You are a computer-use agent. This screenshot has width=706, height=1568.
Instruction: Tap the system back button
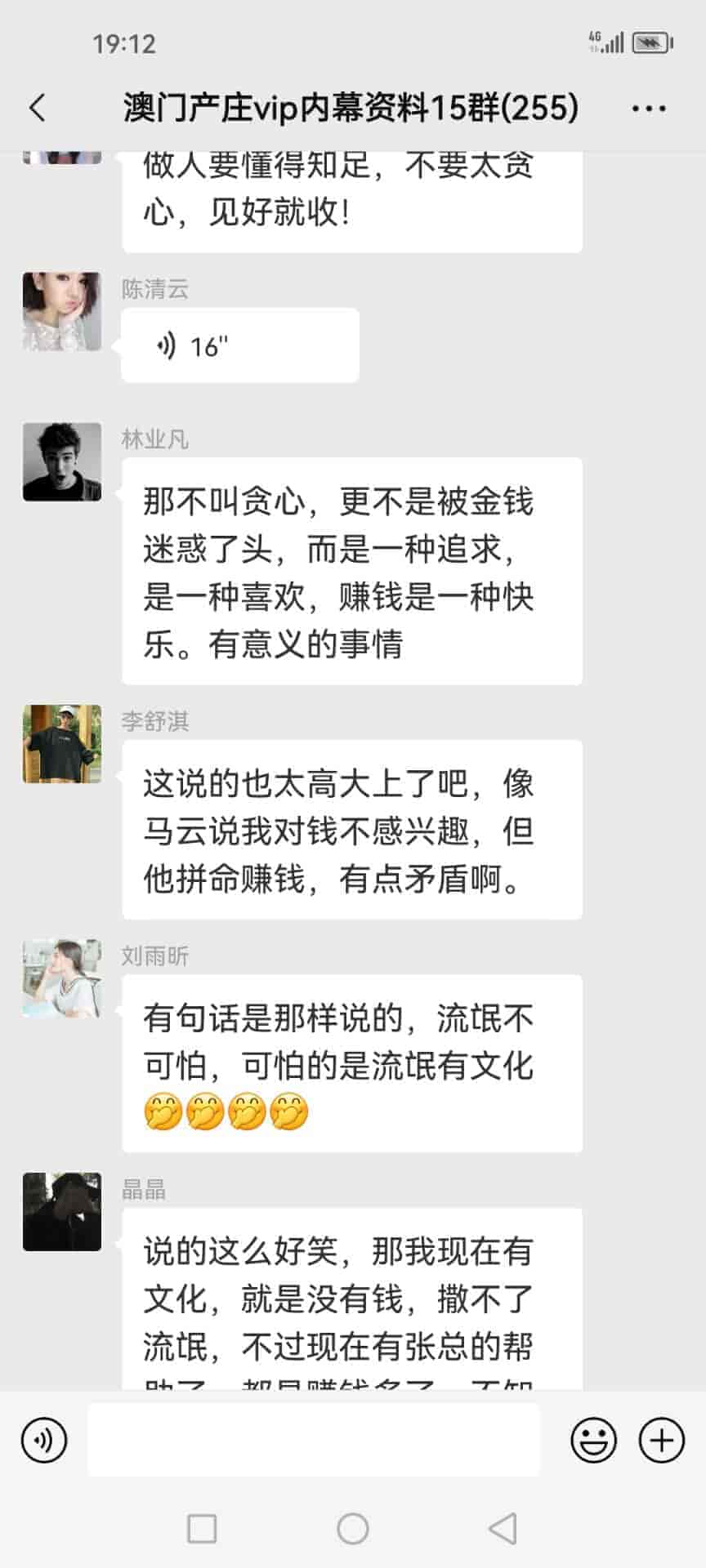tap(503, 1528)
